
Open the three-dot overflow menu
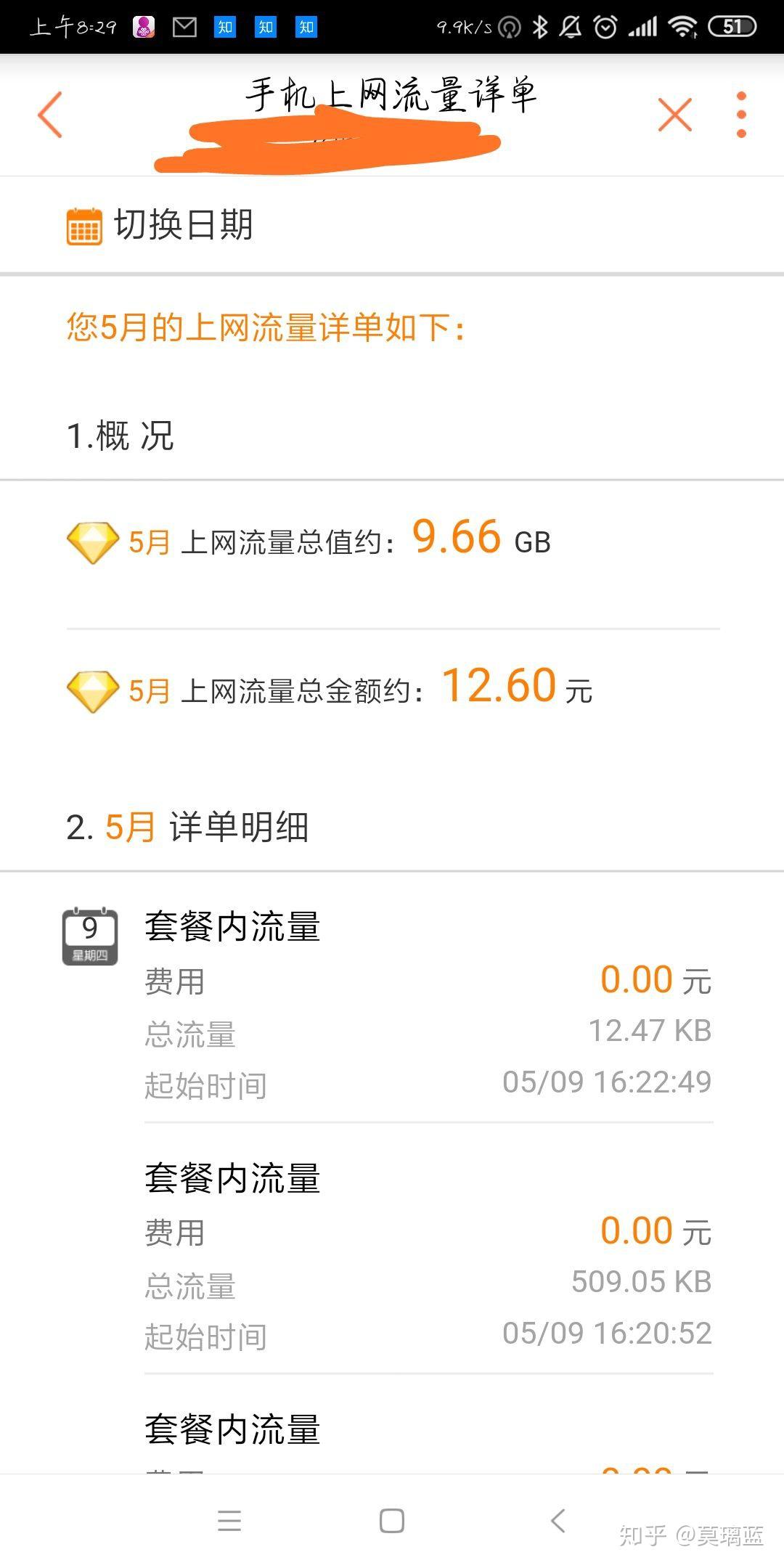click(x=740, y=115)
